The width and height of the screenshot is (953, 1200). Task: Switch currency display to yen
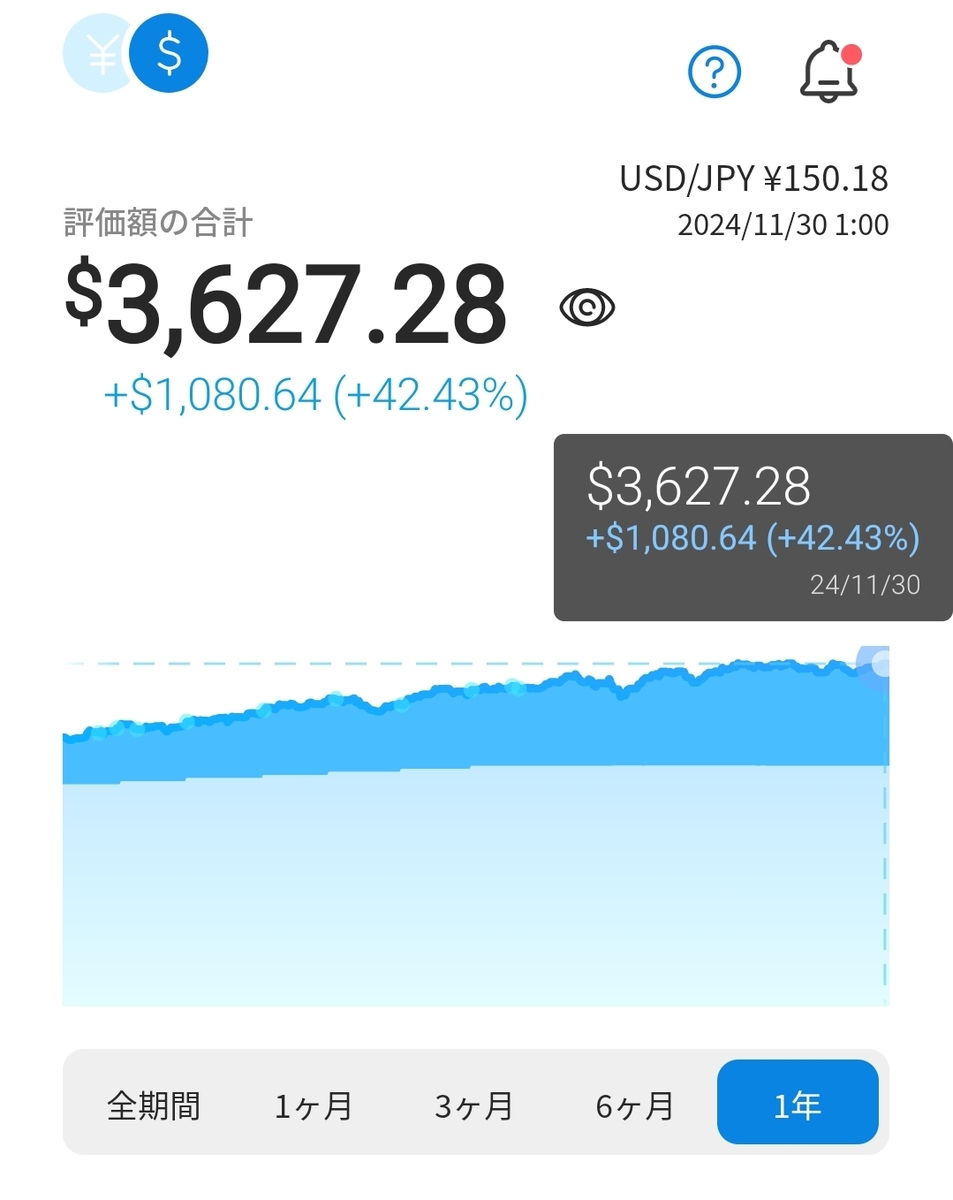point(98,54)
